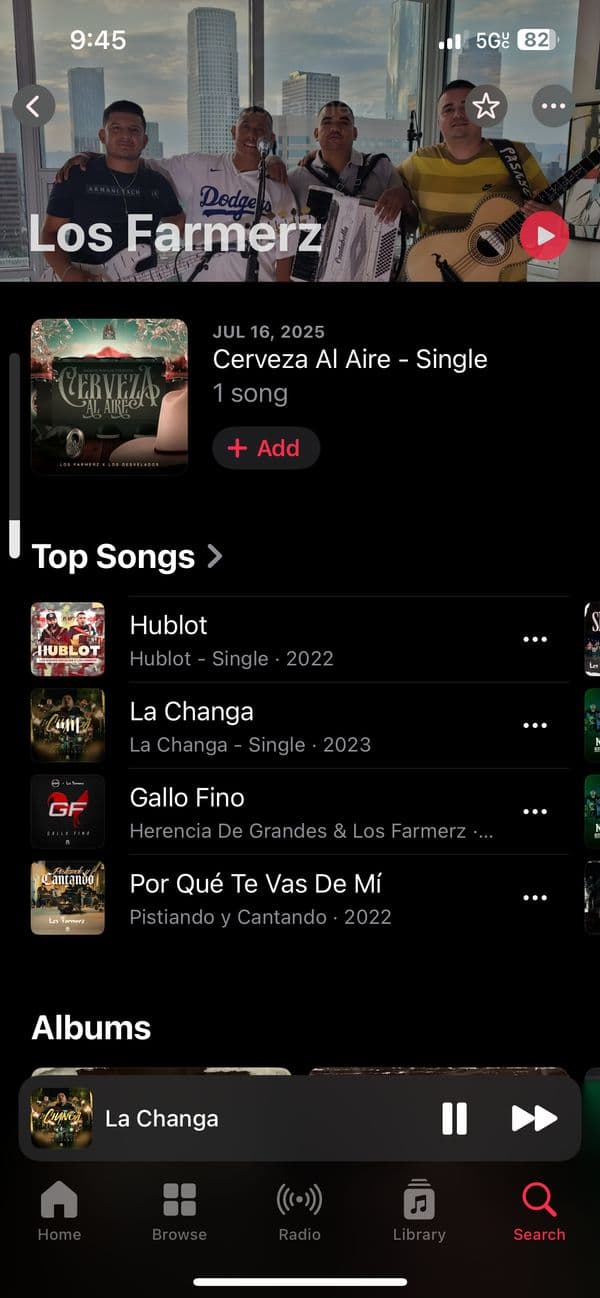
Task: Open the overflow menu beside the star
Action: pyautogui.click(x=552, y=105)
